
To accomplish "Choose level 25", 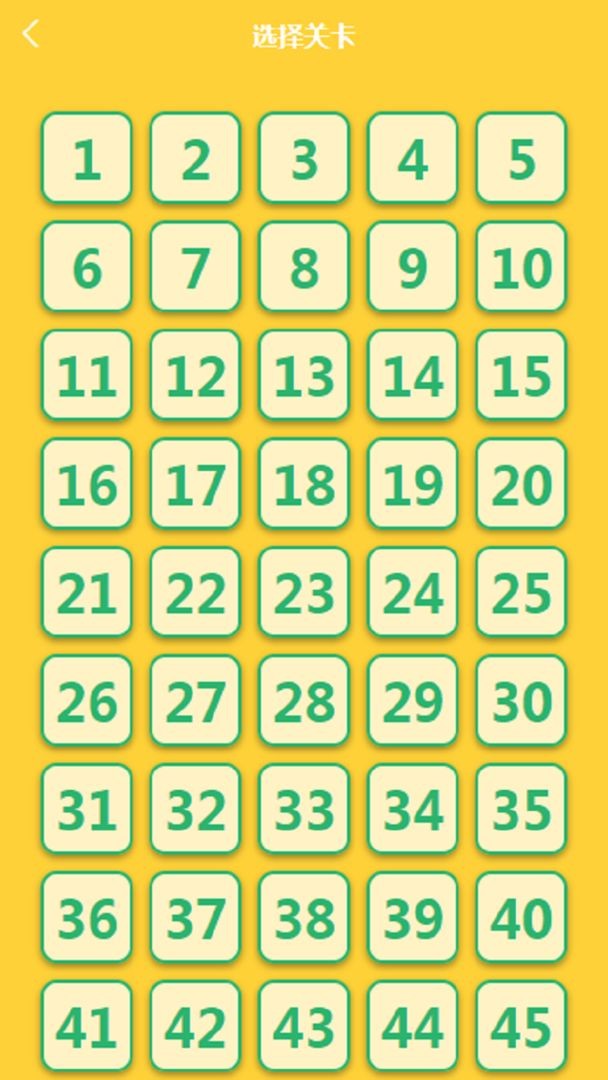I will [521, 593].
